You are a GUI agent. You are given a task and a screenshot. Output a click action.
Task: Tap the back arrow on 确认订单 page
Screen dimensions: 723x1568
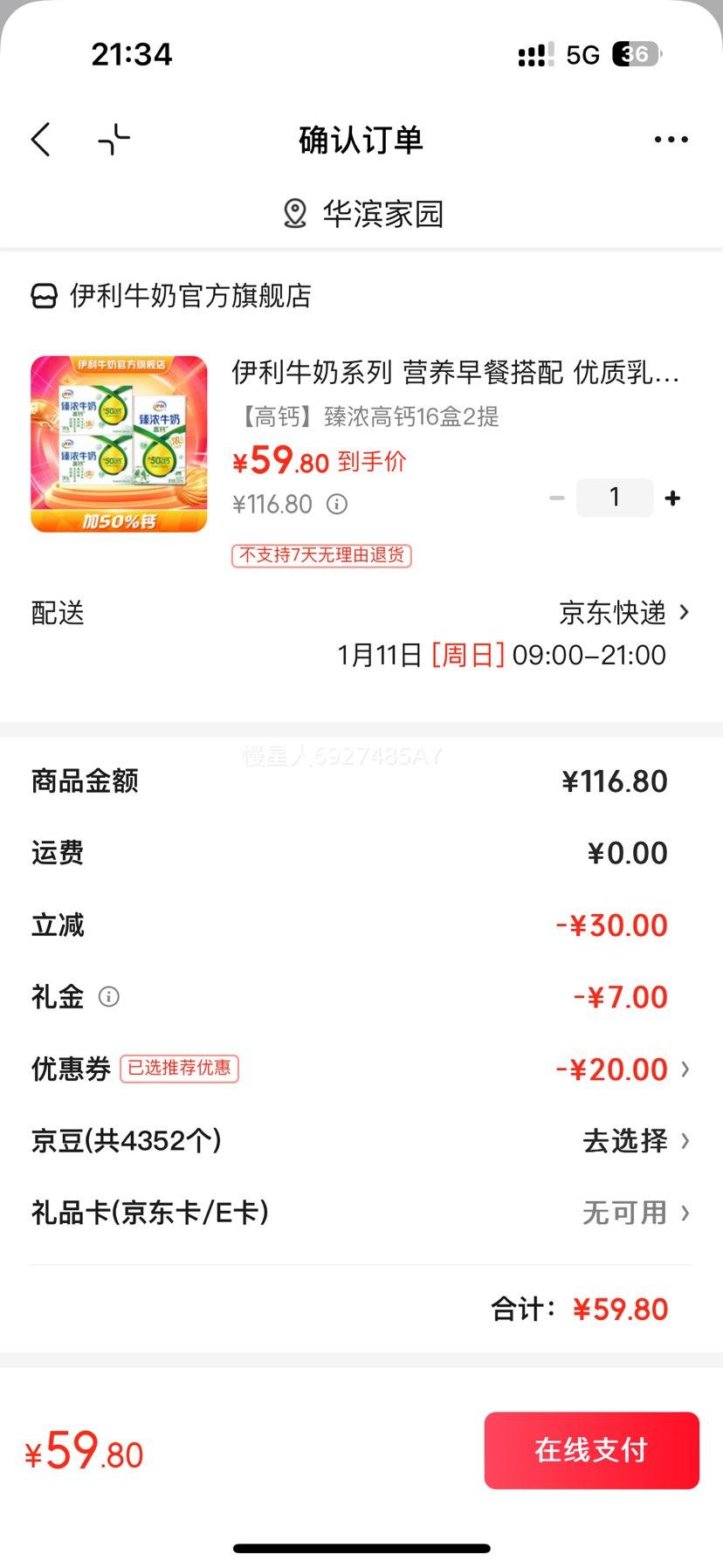coord(40,139)
